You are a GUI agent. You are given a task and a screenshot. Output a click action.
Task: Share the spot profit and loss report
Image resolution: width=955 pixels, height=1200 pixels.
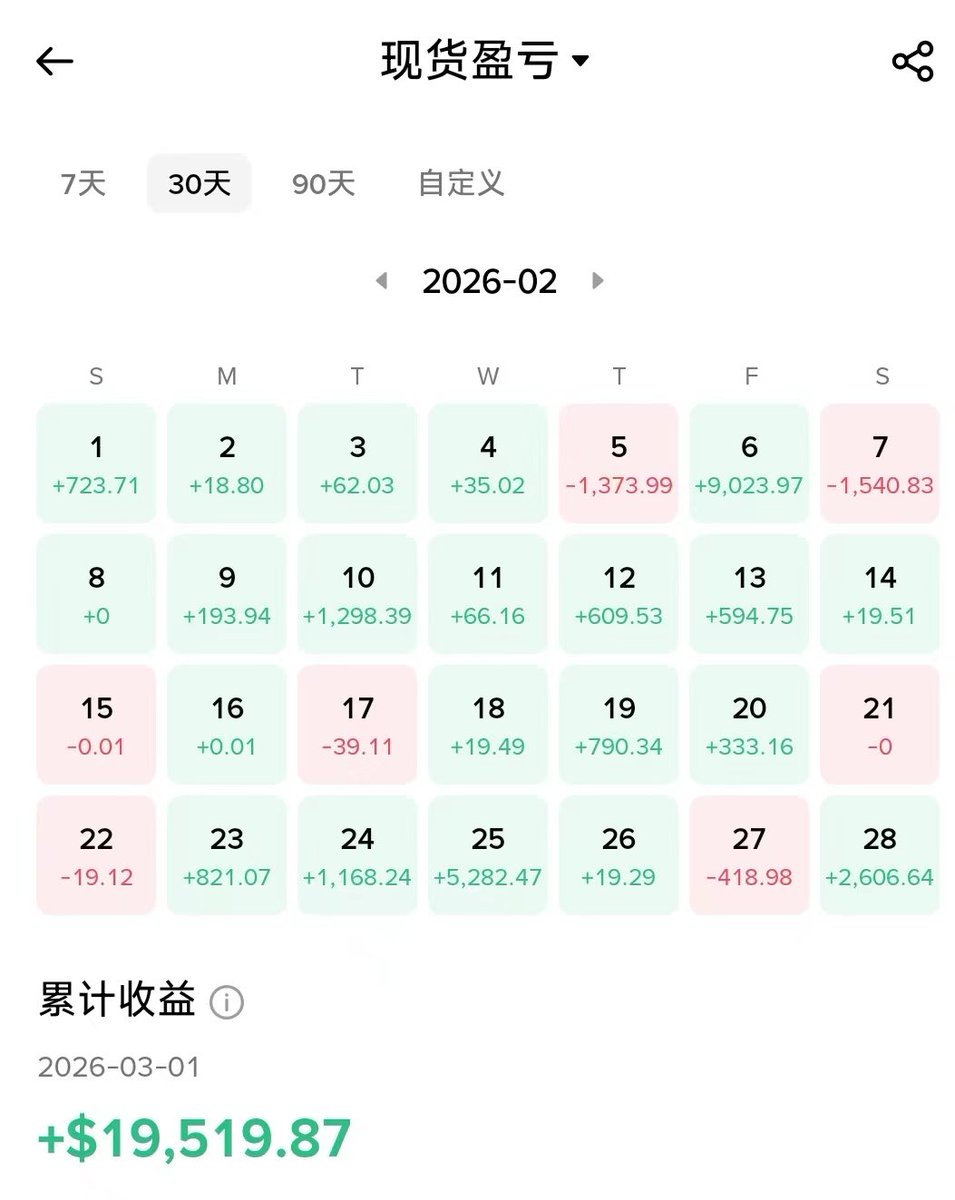(911, 61)
